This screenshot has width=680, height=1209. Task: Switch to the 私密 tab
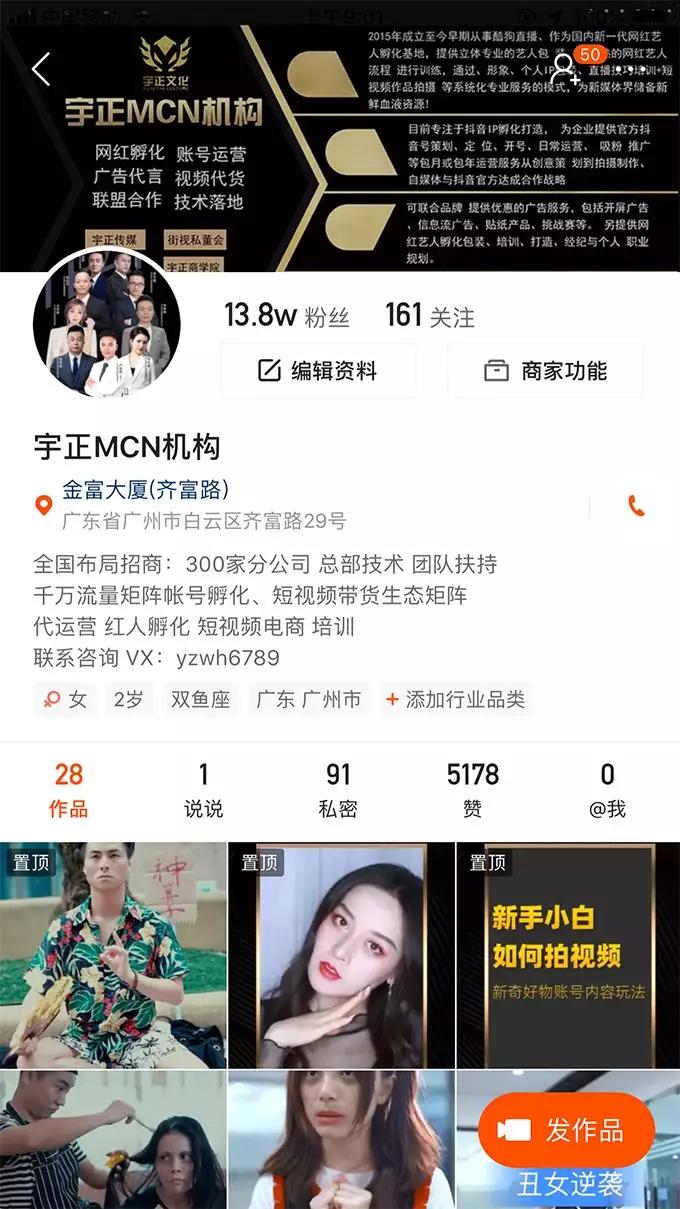pyautogui.click(x=338, y=790)
